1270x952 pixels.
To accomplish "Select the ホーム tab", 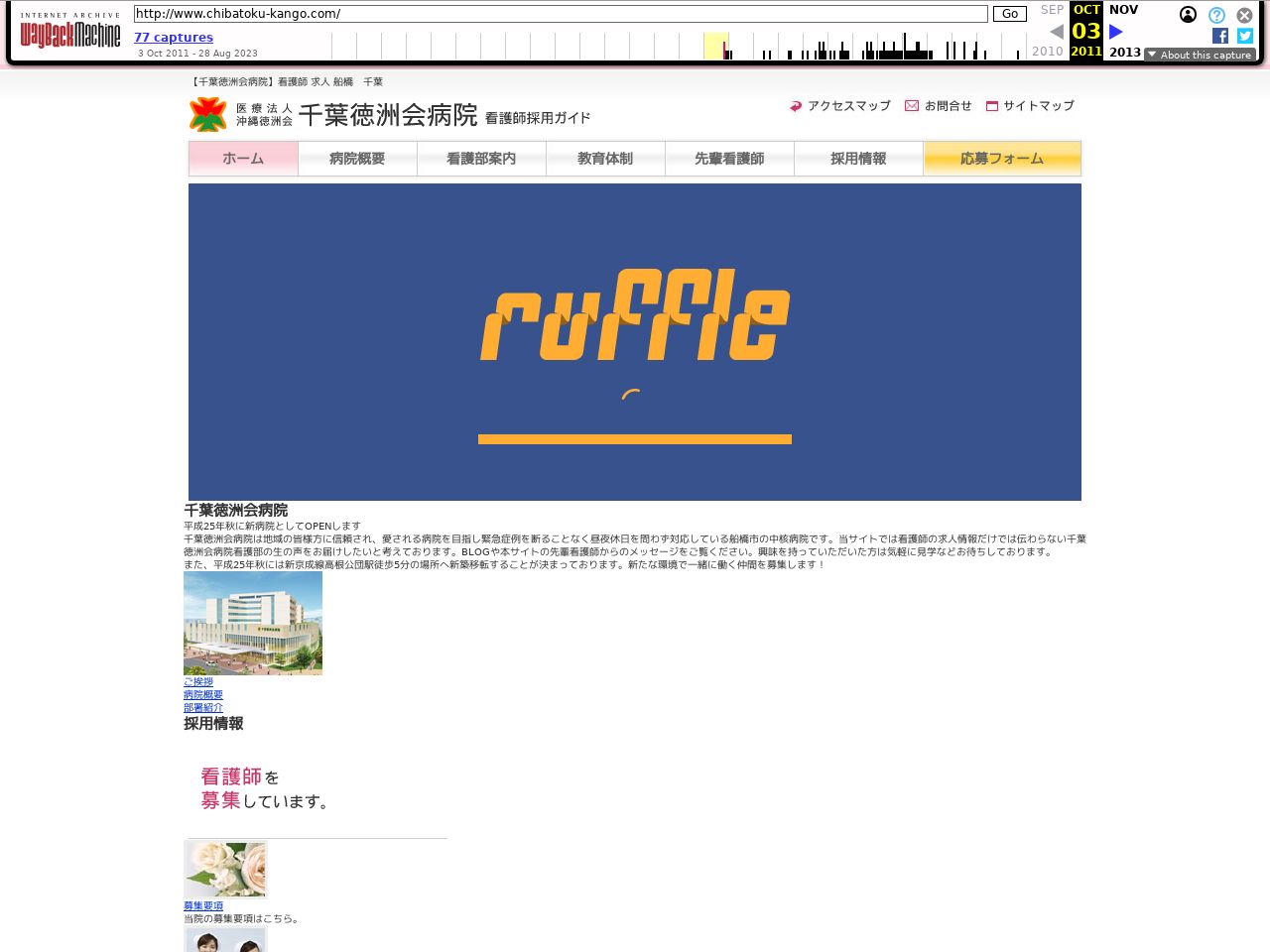I will [243, 159].
